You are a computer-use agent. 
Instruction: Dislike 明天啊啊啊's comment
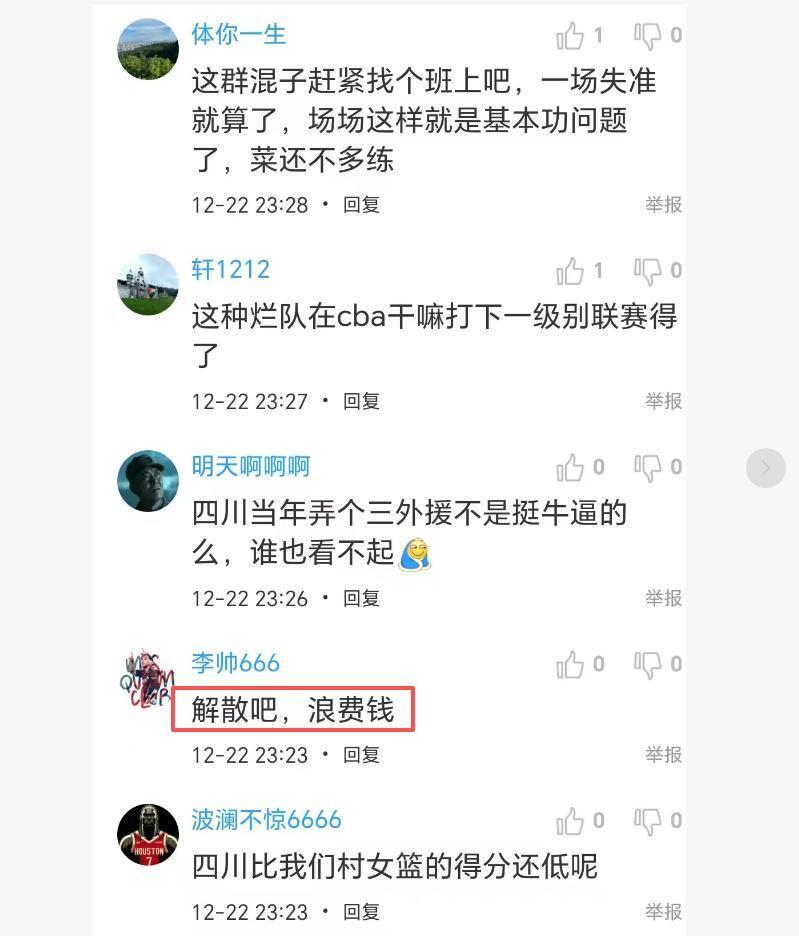point(648,468)
